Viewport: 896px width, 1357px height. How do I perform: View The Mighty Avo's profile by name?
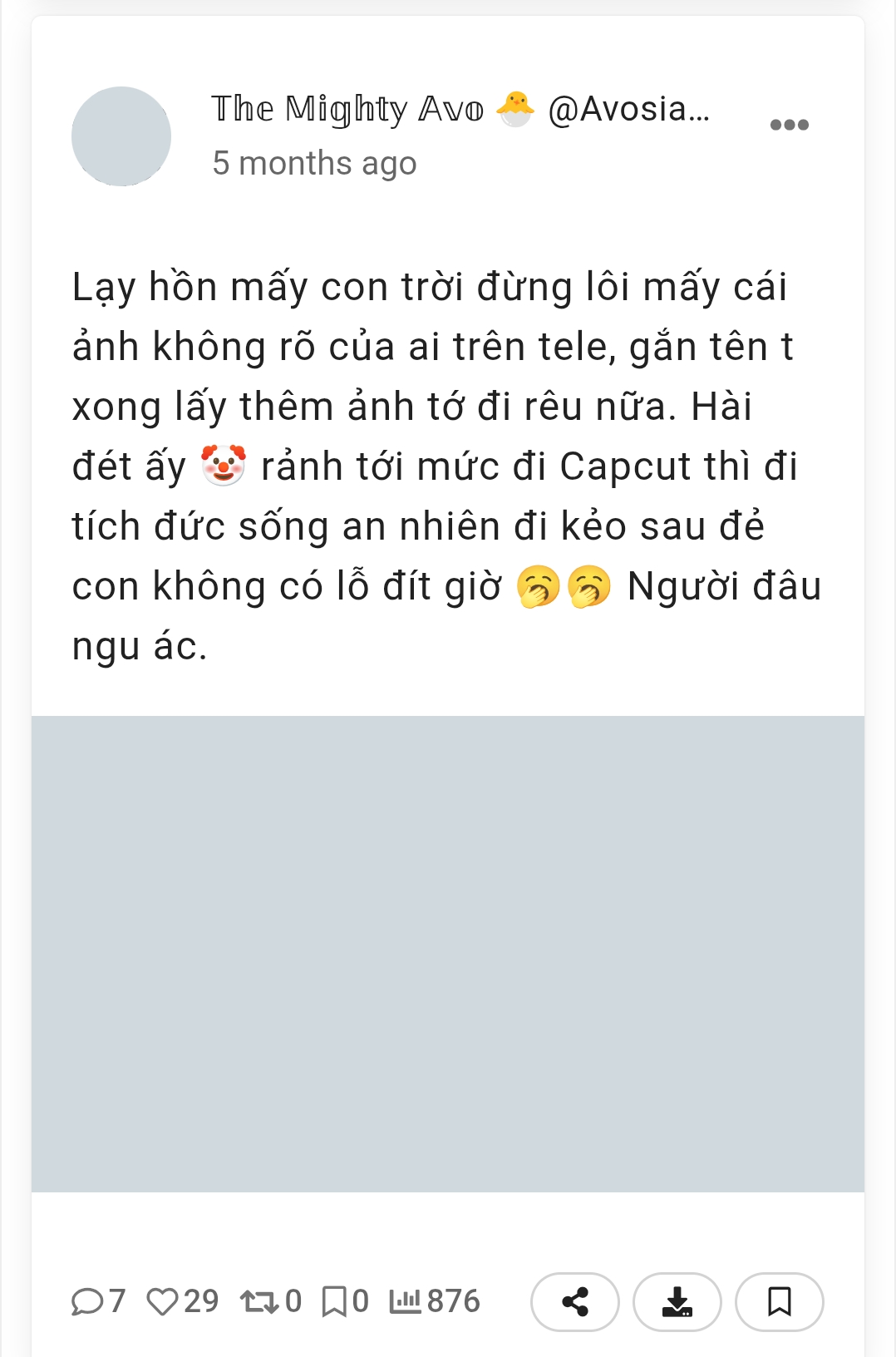347,109
